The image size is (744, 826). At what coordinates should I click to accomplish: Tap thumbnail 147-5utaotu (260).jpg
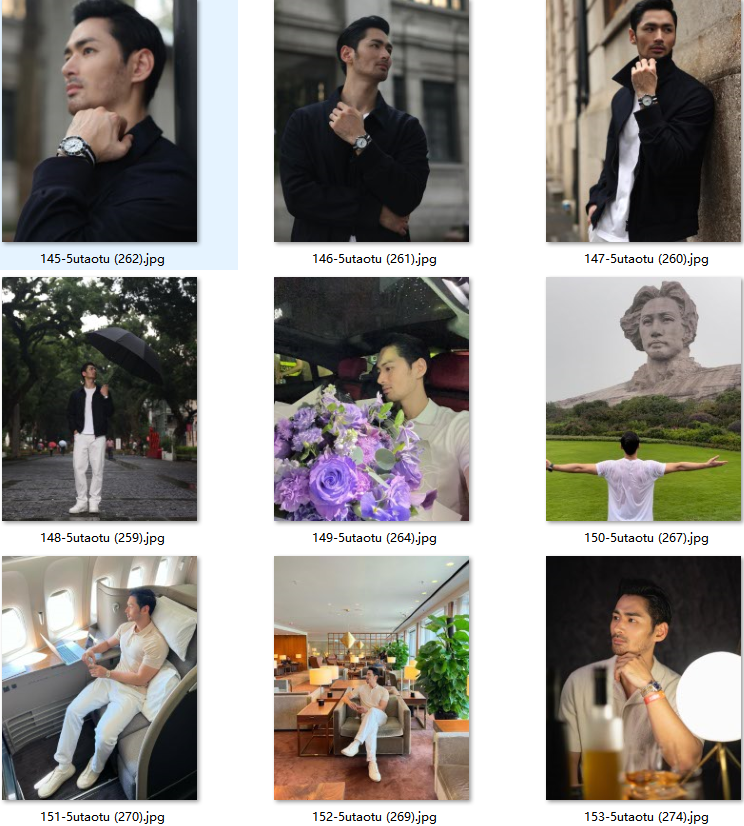tap(643, 121)
